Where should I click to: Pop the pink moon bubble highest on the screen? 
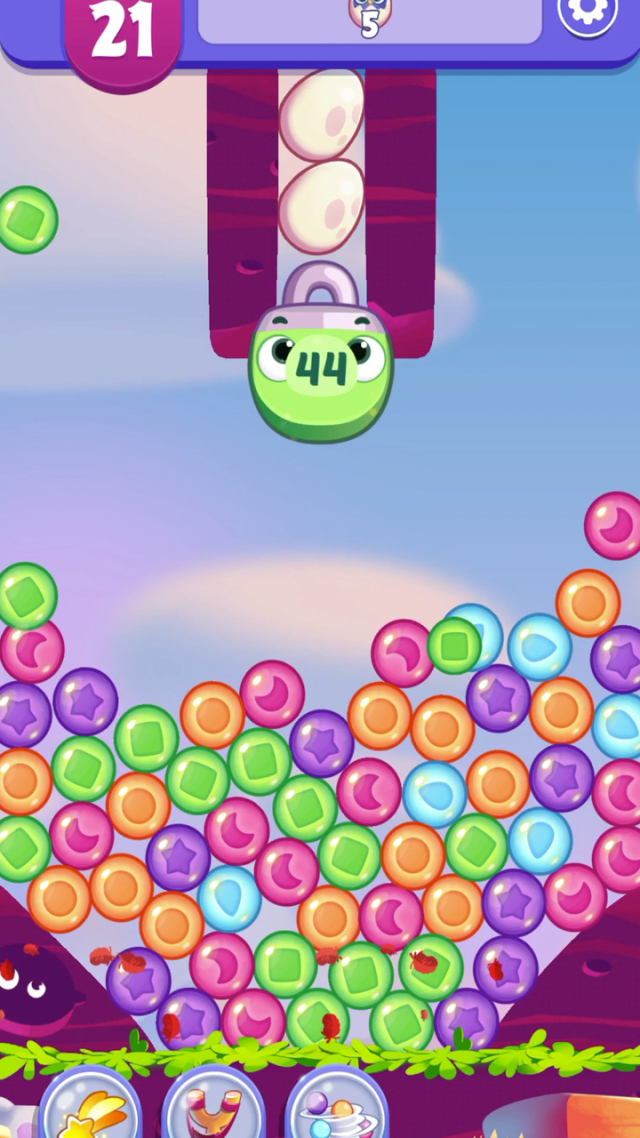tap(614, 525)
